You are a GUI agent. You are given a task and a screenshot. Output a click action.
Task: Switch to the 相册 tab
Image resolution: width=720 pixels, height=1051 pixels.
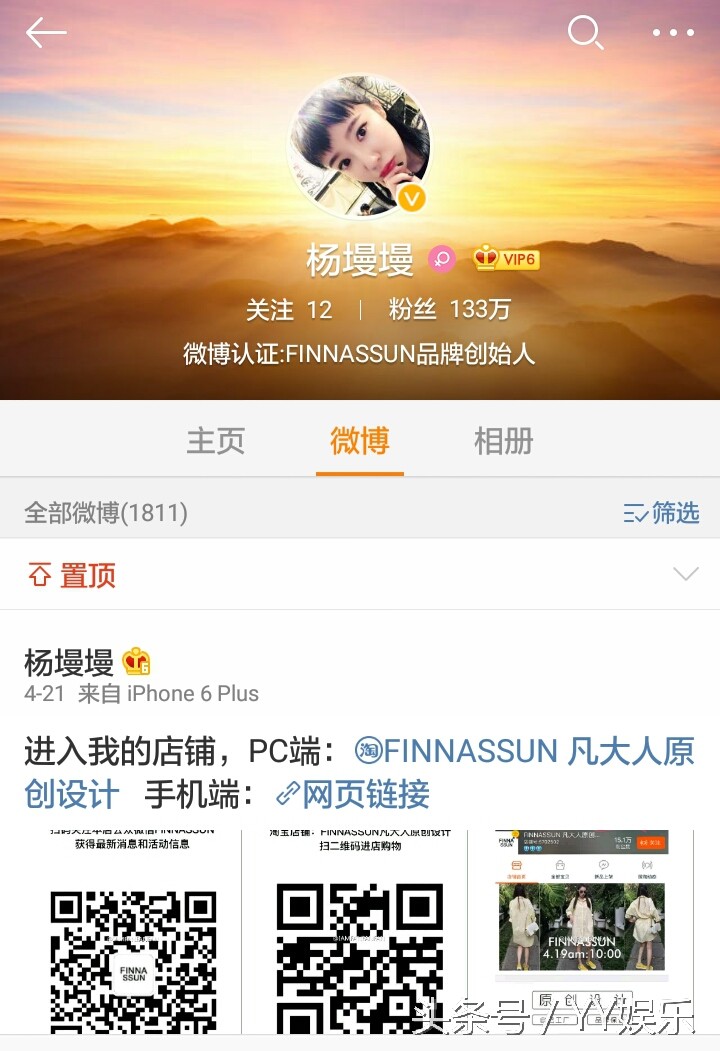click(x=503, y=441)
